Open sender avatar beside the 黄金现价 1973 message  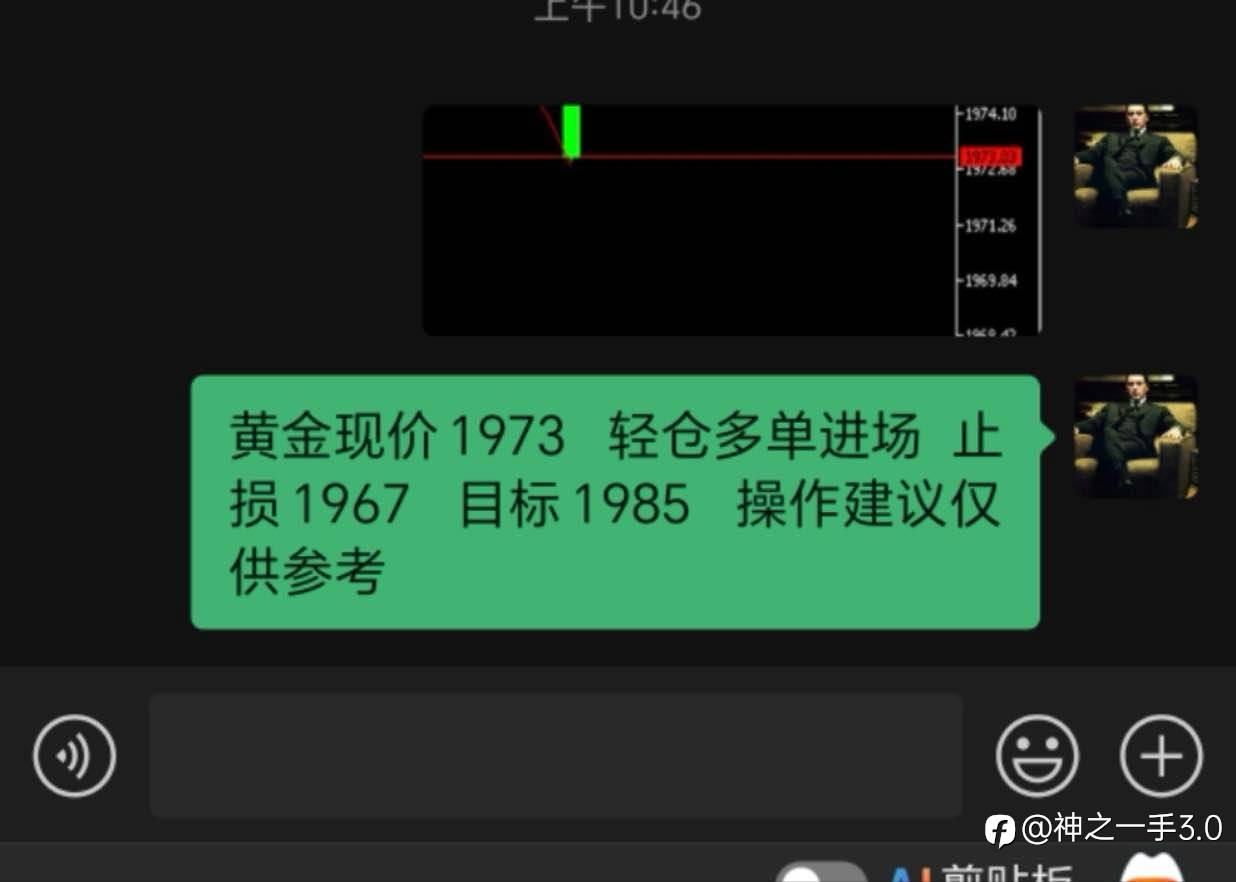pos(1136,437)
